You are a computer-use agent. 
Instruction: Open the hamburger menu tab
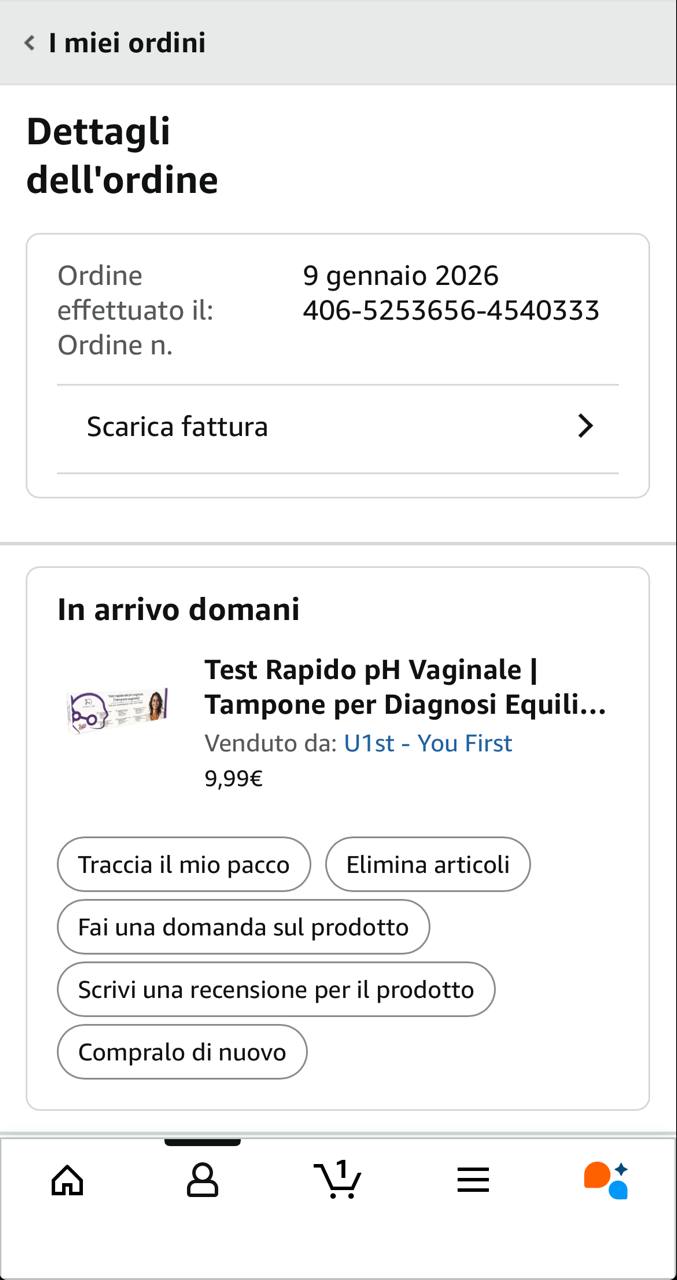click(x=473, y=1181)
